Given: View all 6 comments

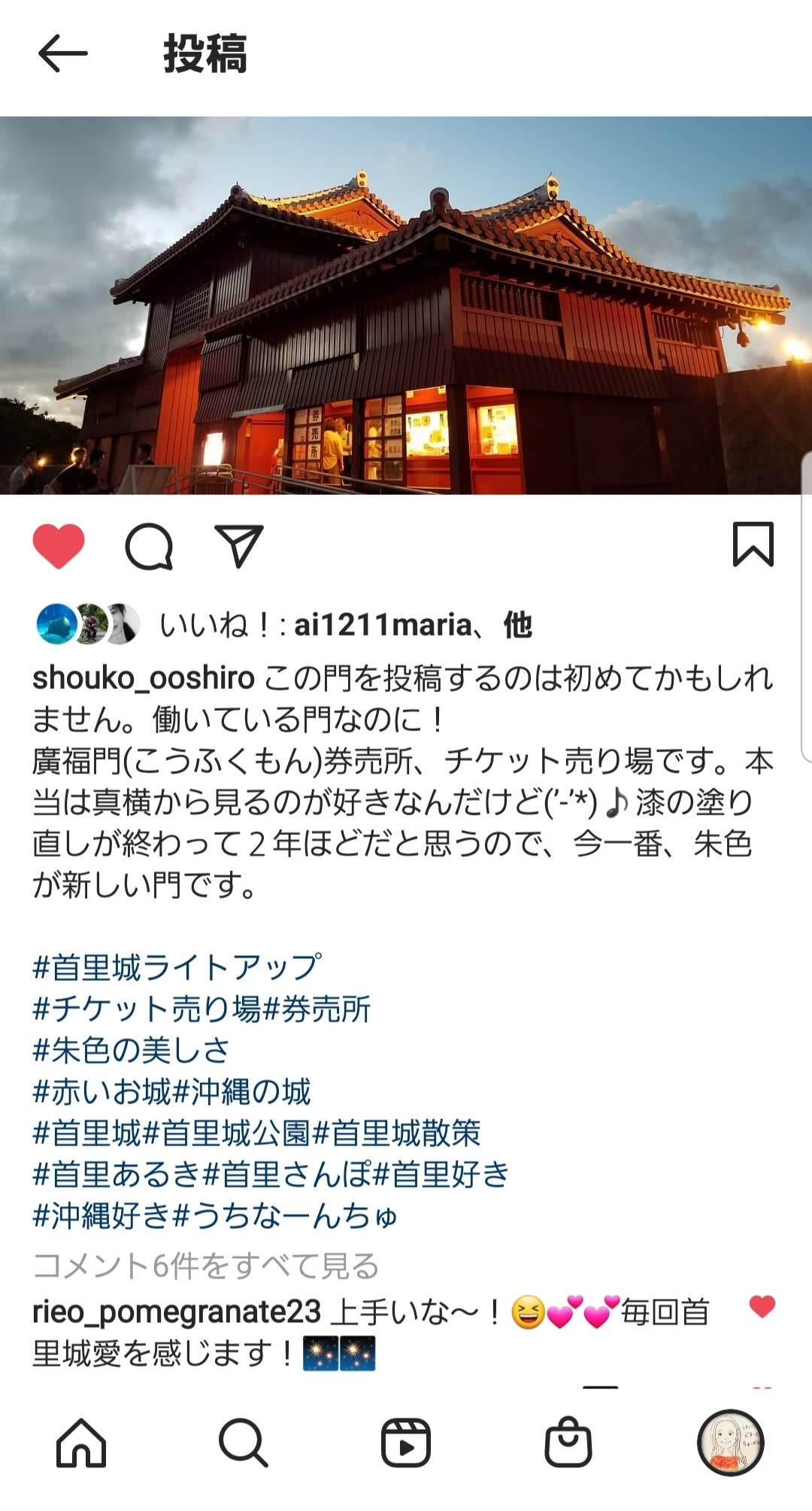Looking at the screenshot, I should click(205, 1266).
